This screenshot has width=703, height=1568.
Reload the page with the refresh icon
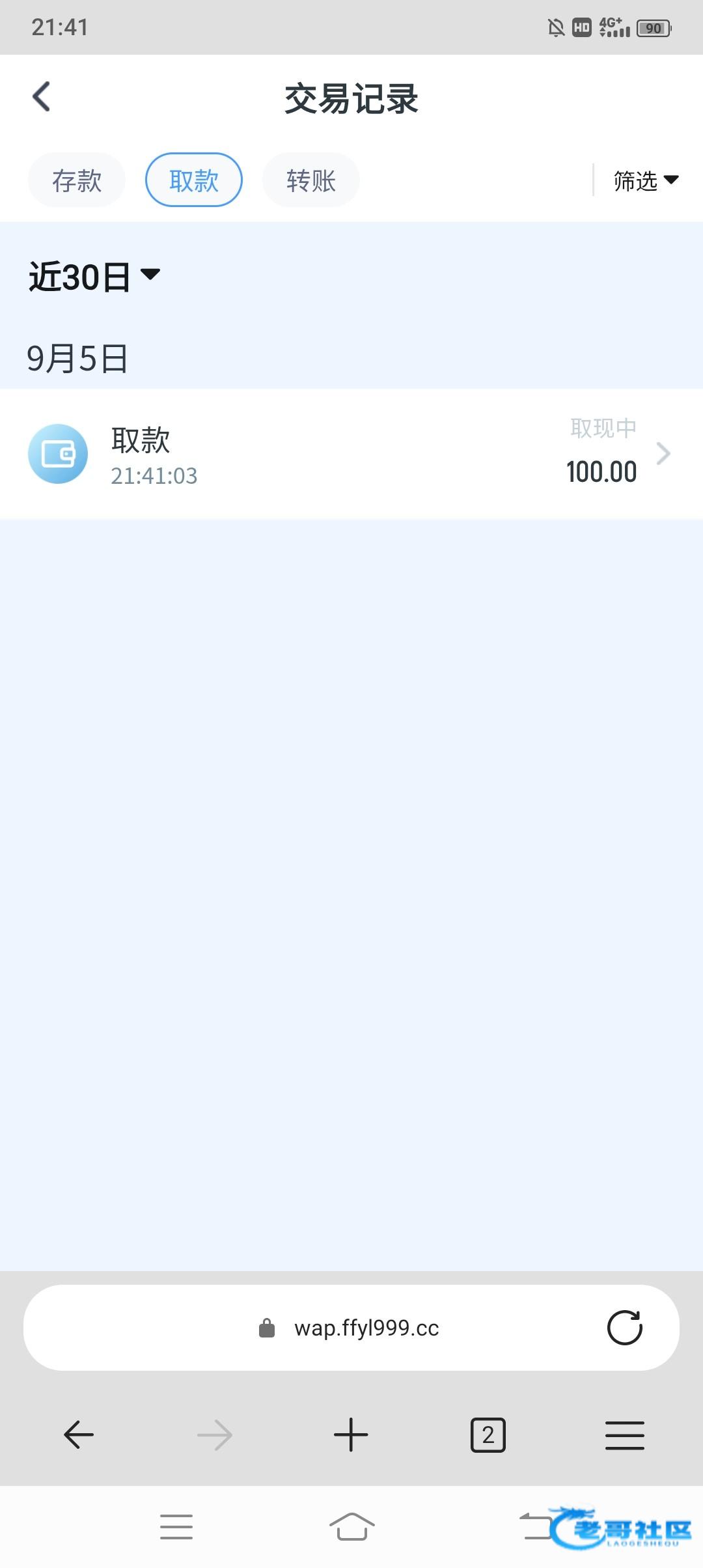point(624,1328)
